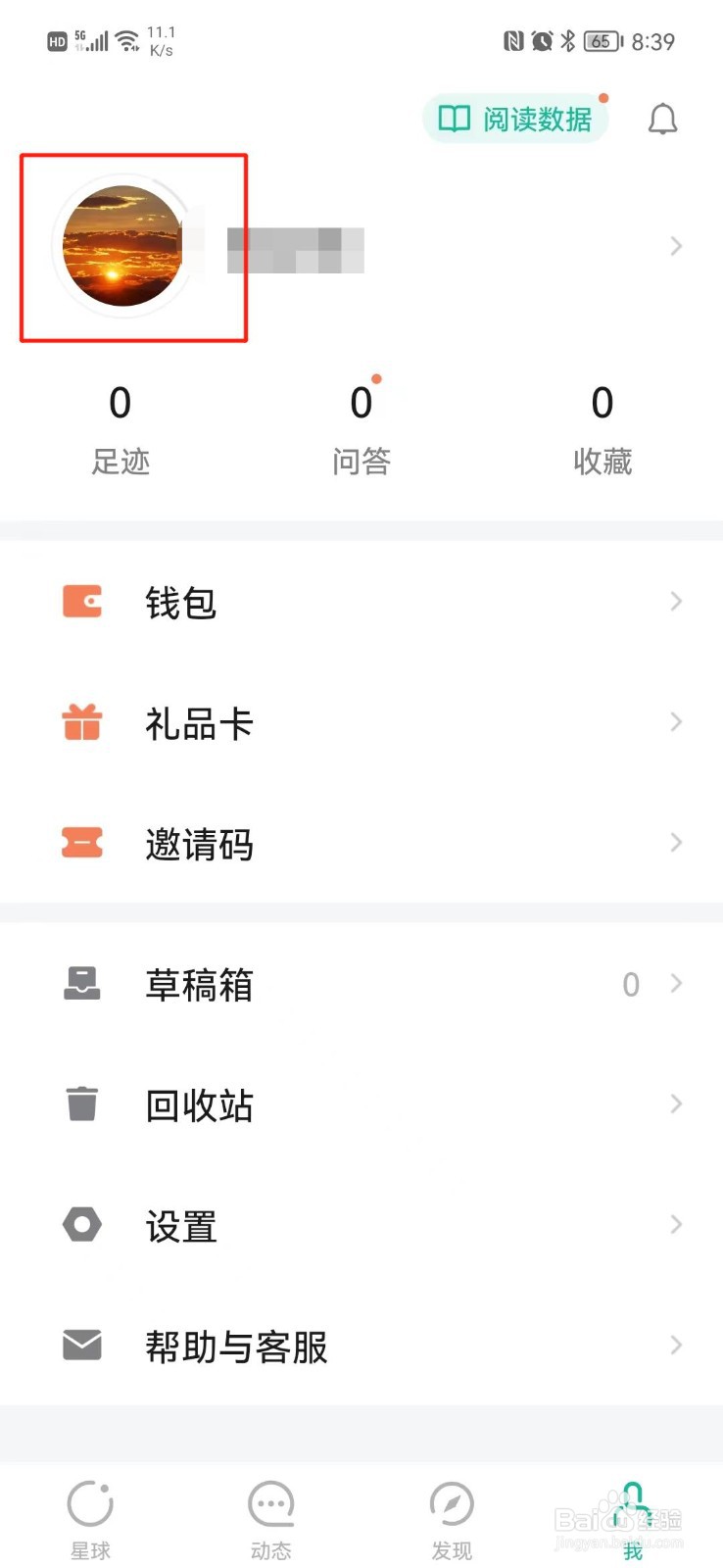Image resolution: width=723 pixels, height=1568 pixels.
Task: Open 收藏 favorites section
Action: [x=602, y=429]
